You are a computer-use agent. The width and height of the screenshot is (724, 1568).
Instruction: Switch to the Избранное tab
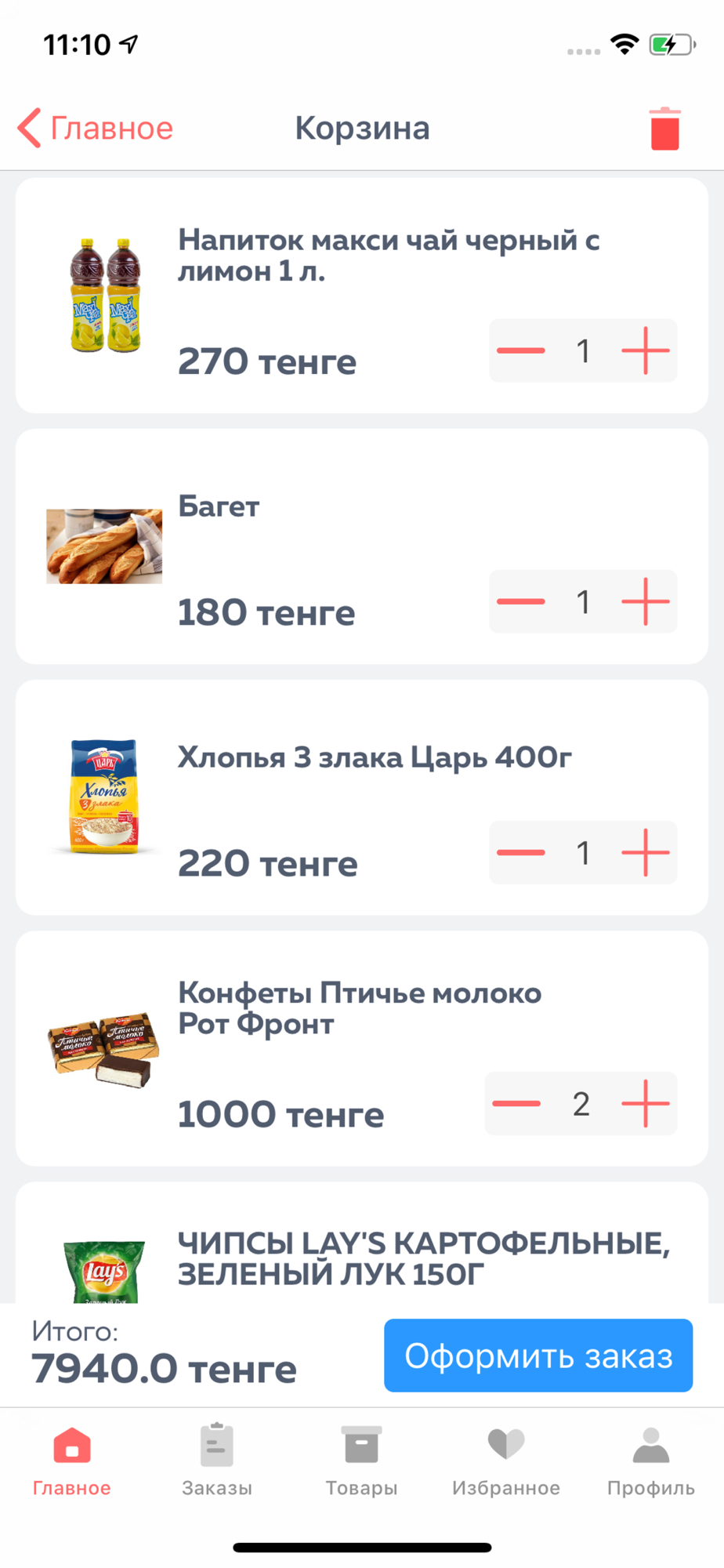(506, 1460)
